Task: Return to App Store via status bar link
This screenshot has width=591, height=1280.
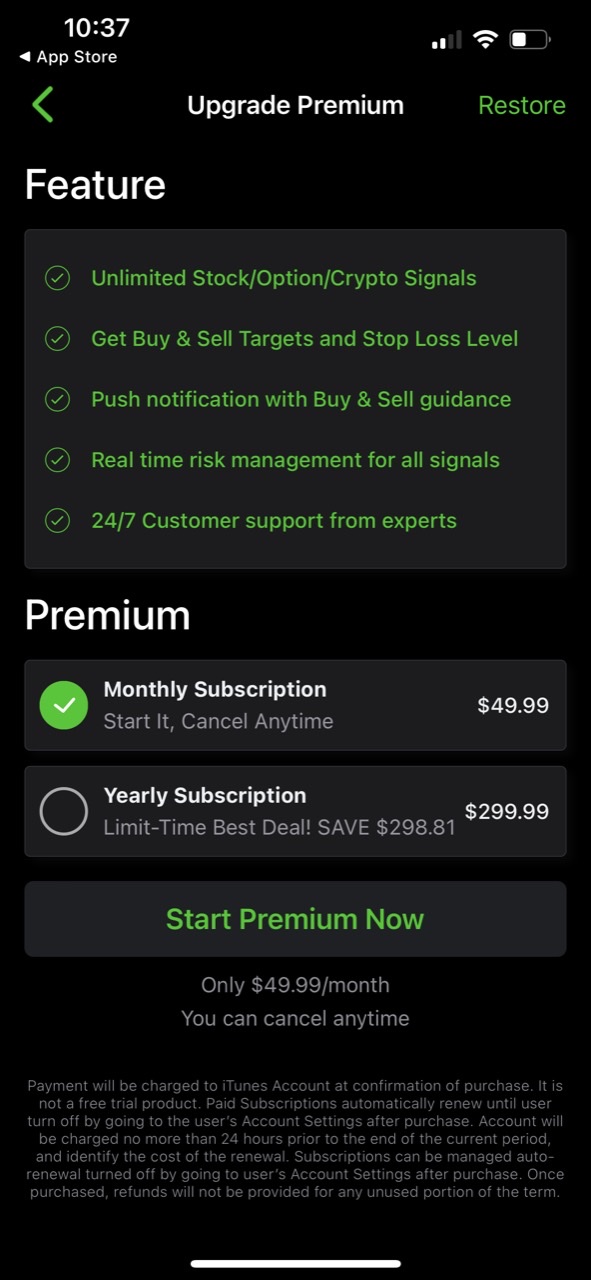Action: click(68, 57)
